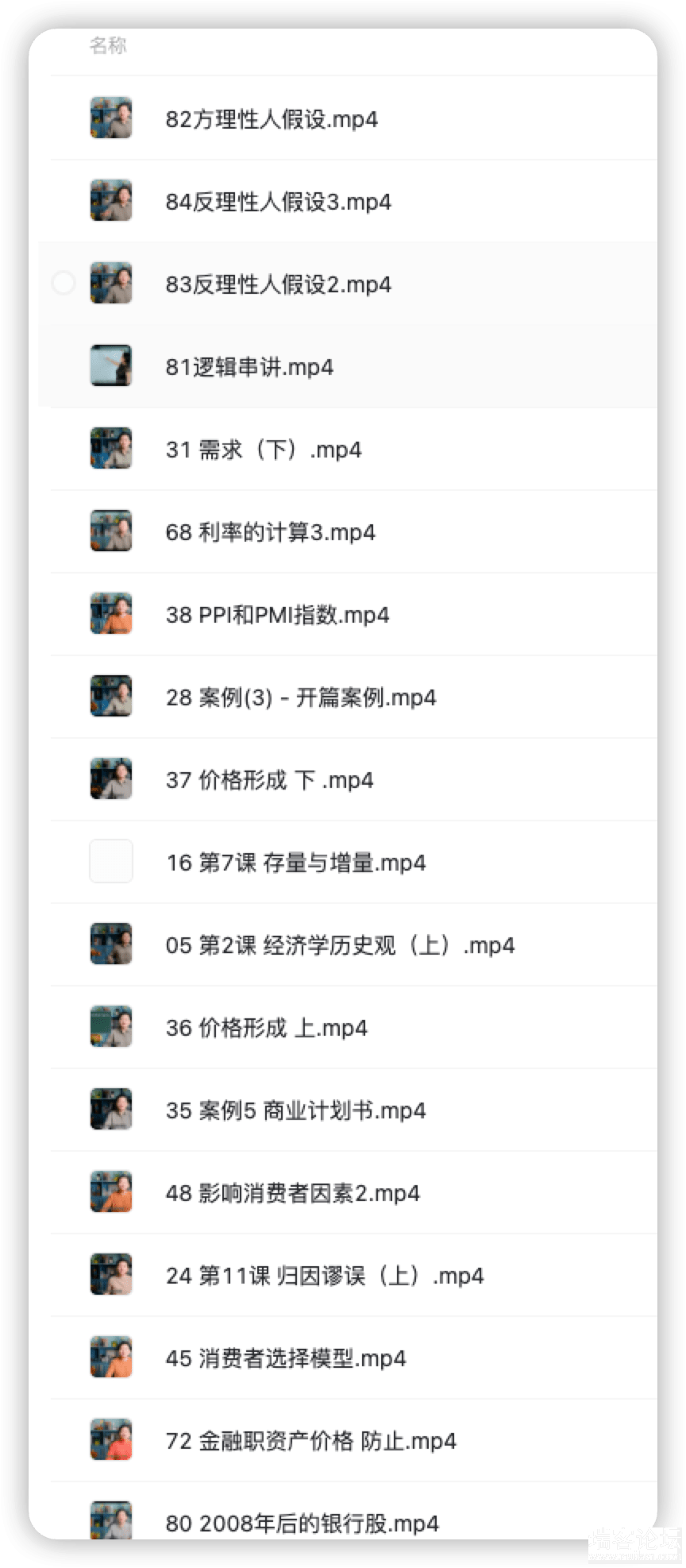Viewport: 686px width, 1568px height.
Task: Open 72 金融职资产价格 防止.mp4
Action: pos(311,1441)
